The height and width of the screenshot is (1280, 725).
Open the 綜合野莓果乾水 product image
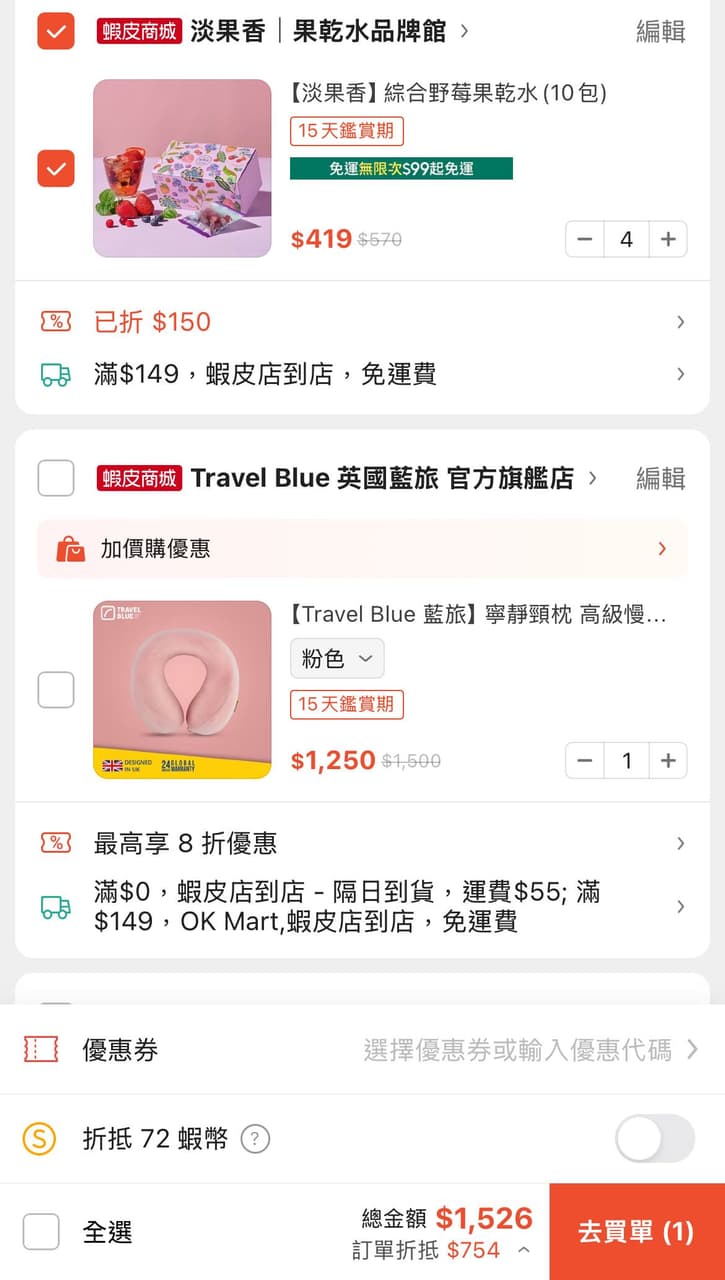tap(182, 168)
